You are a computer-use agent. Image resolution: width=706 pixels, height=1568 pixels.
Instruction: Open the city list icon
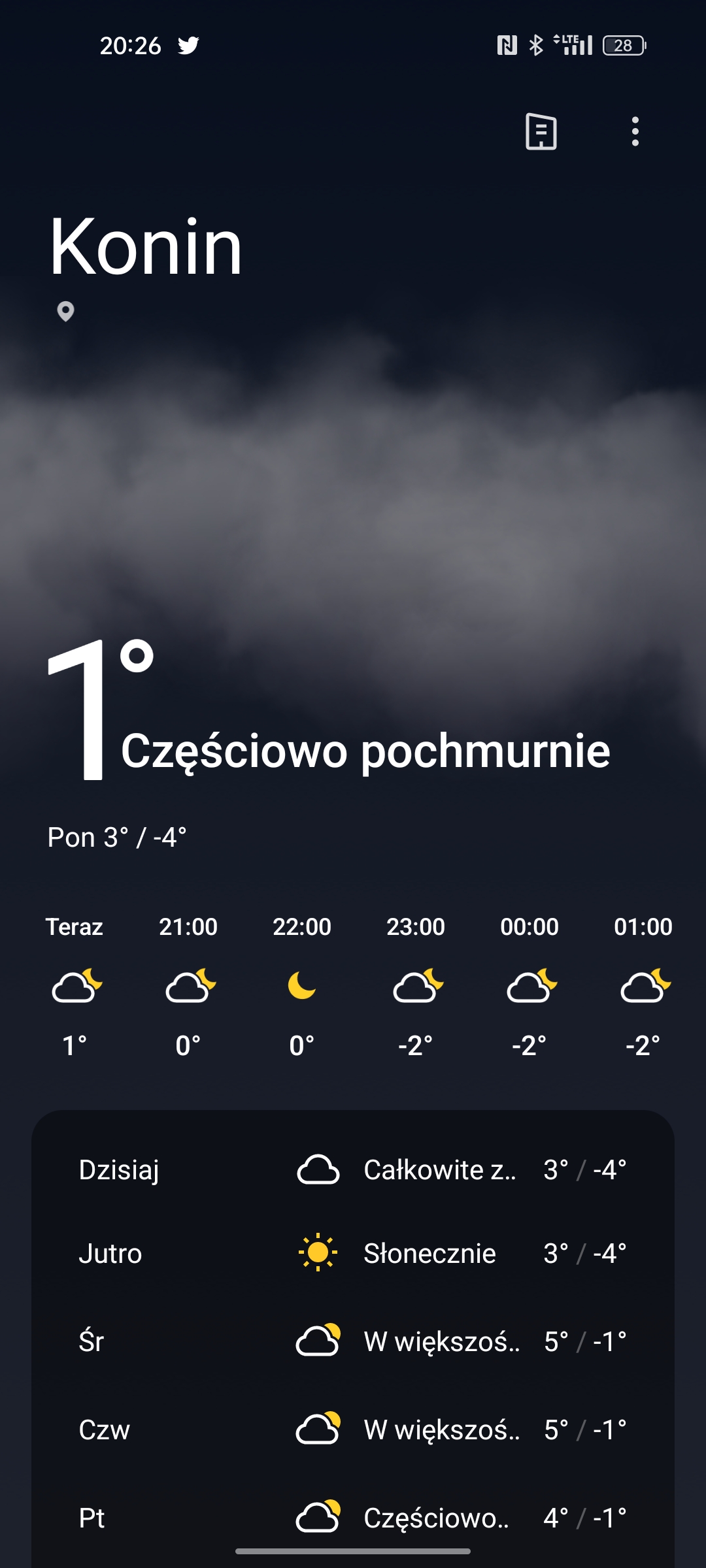[x=541, y=131]
